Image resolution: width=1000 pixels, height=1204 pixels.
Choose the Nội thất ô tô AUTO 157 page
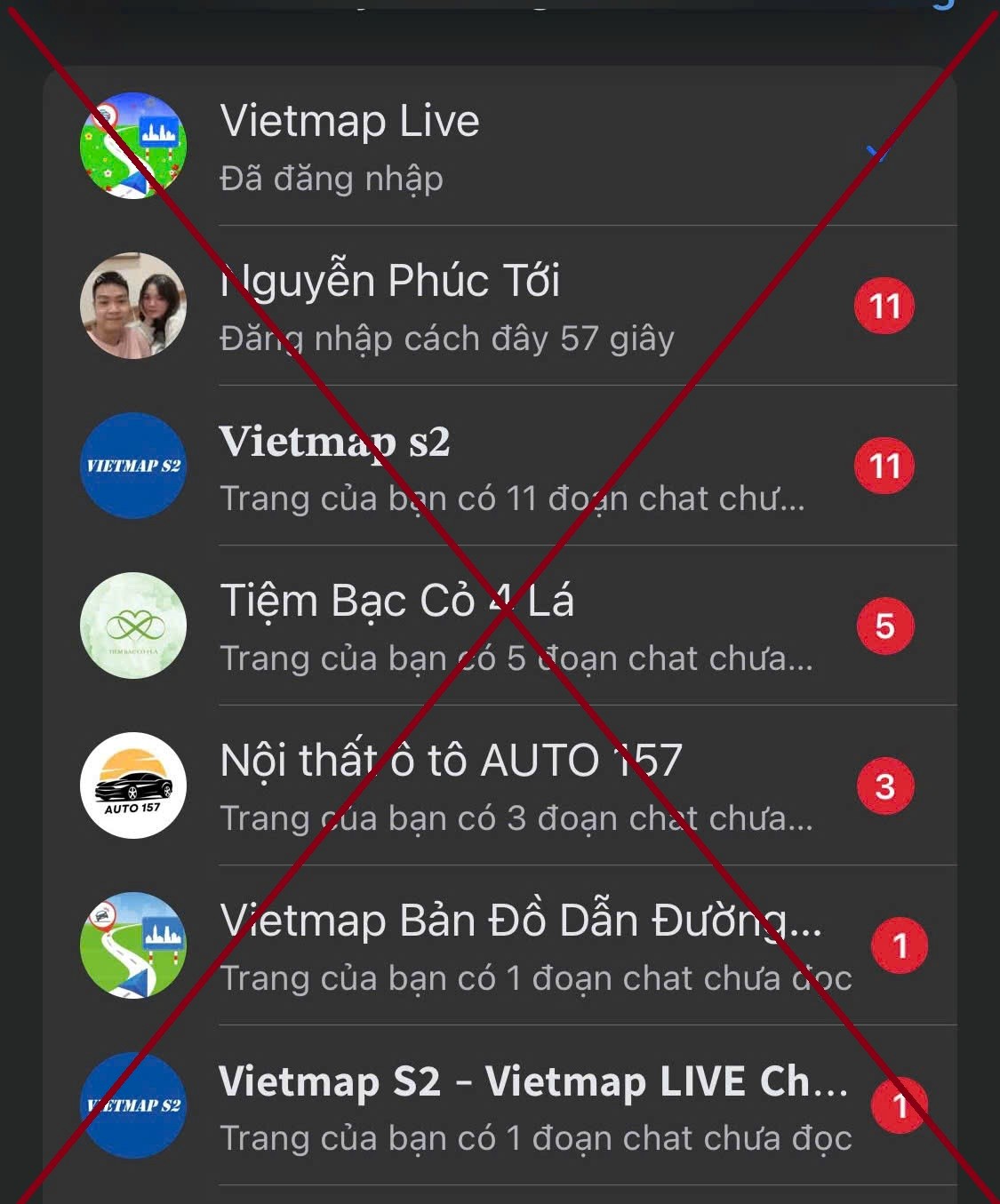444,760
